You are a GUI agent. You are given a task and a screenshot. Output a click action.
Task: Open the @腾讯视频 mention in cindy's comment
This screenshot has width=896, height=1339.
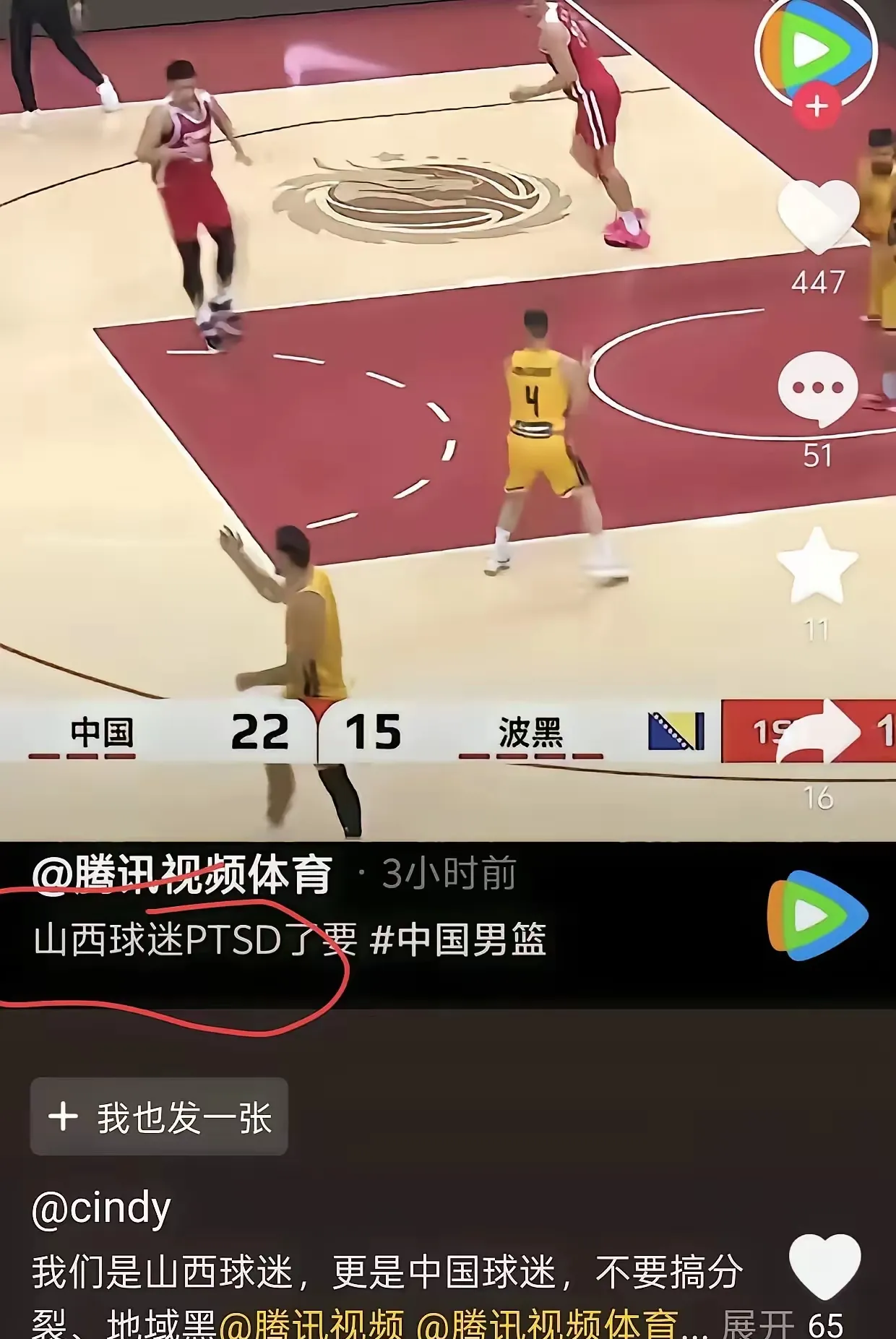(x=311, y=1324)
